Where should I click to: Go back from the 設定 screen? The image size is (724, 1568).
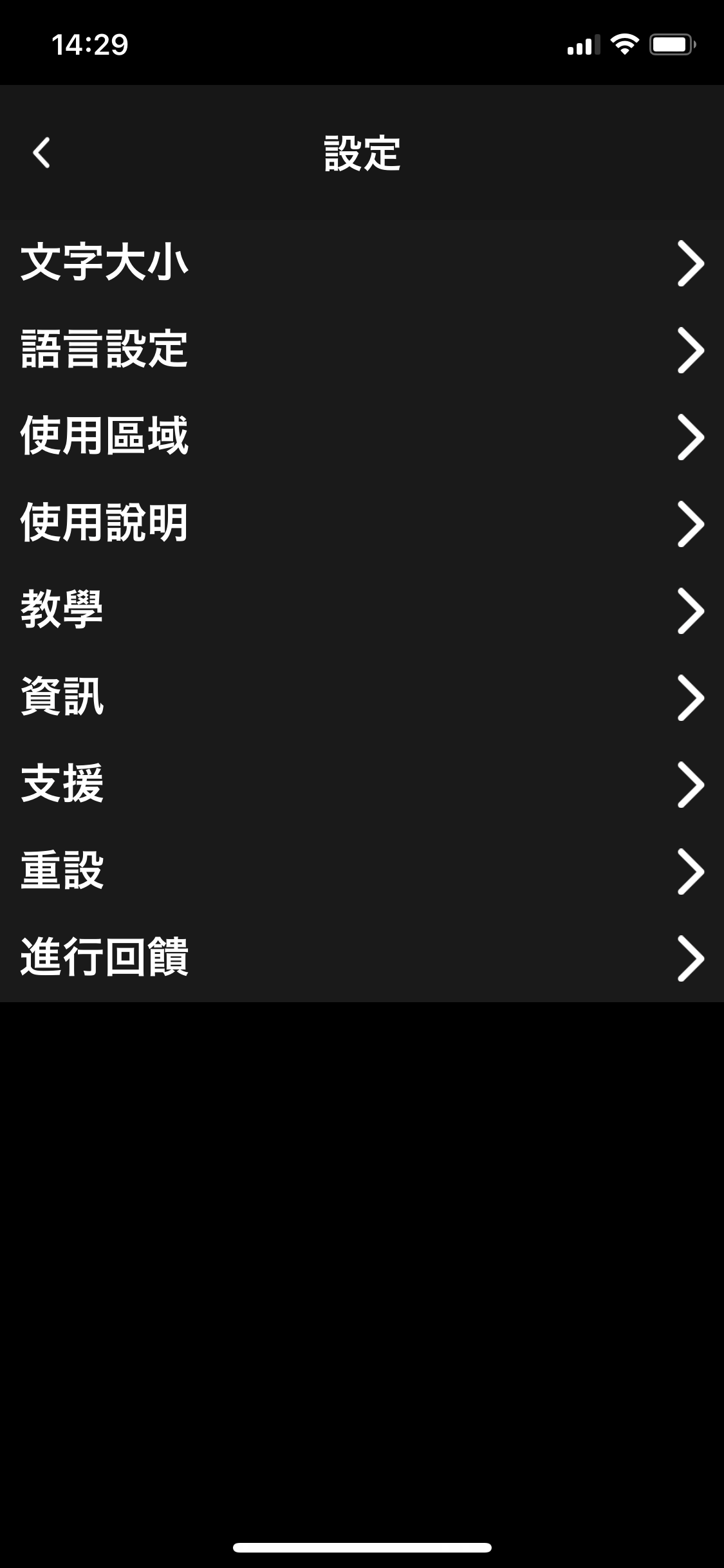click(x=42, y=153)
